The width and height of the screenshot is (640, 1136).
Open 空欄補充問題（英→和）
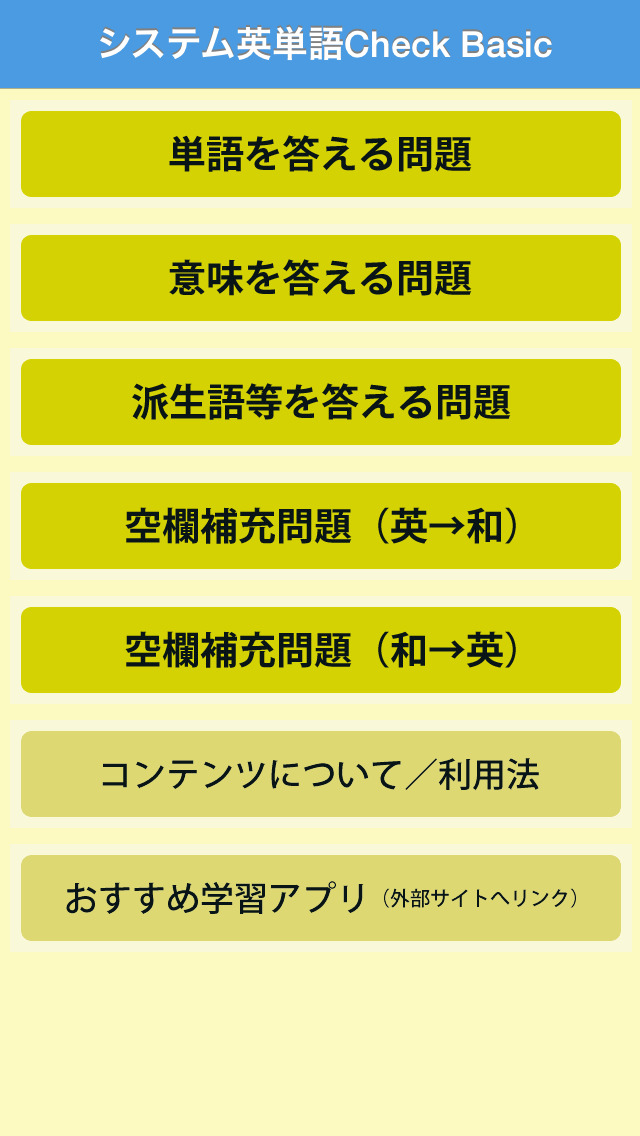click(x=320, y=526)
